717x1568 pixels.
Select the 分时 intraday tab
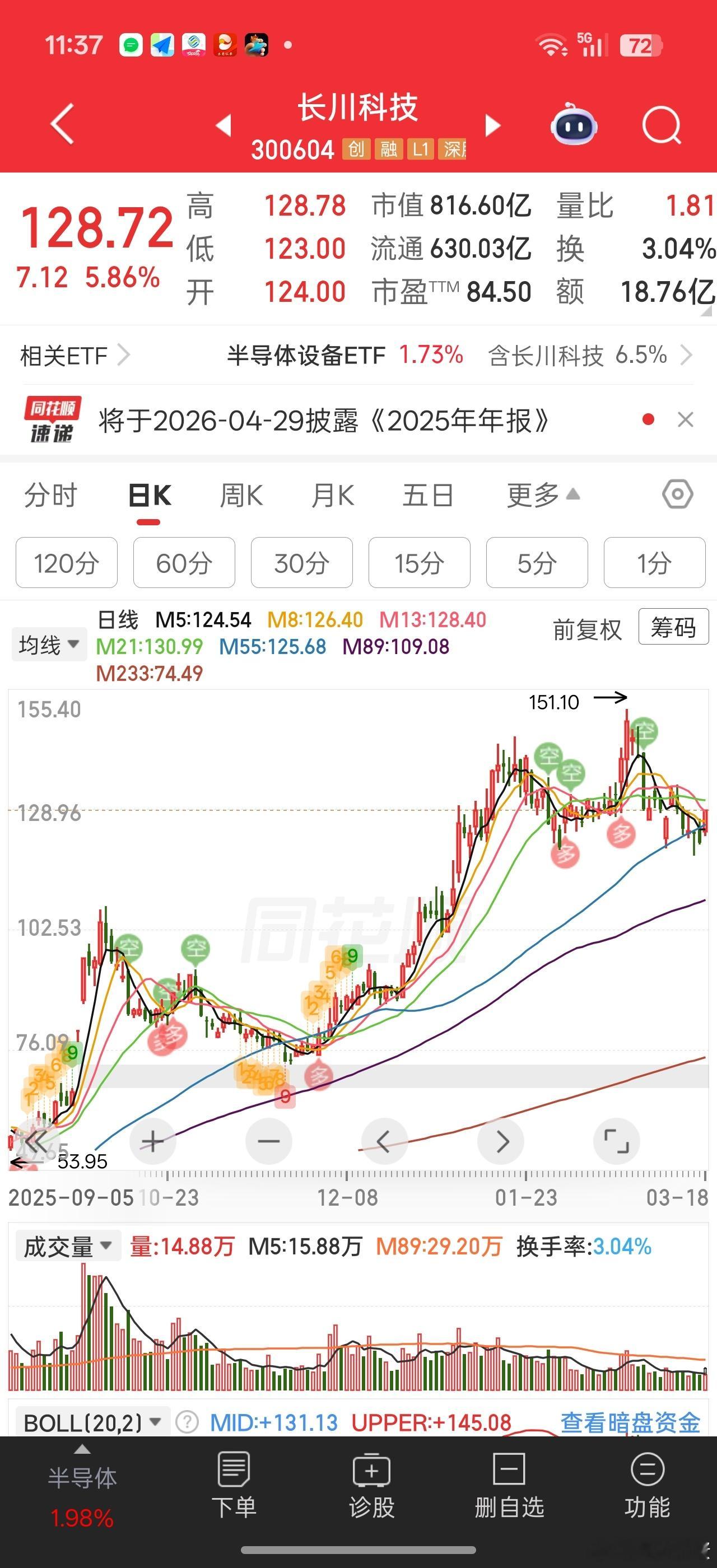click(x=50, y=495)
